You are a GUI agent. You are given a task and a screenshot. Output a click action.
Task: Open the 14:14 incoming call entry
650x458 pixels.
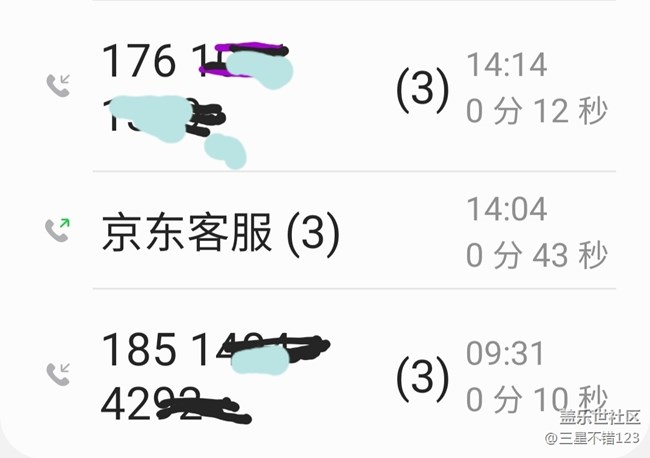(x=330, y=90)
